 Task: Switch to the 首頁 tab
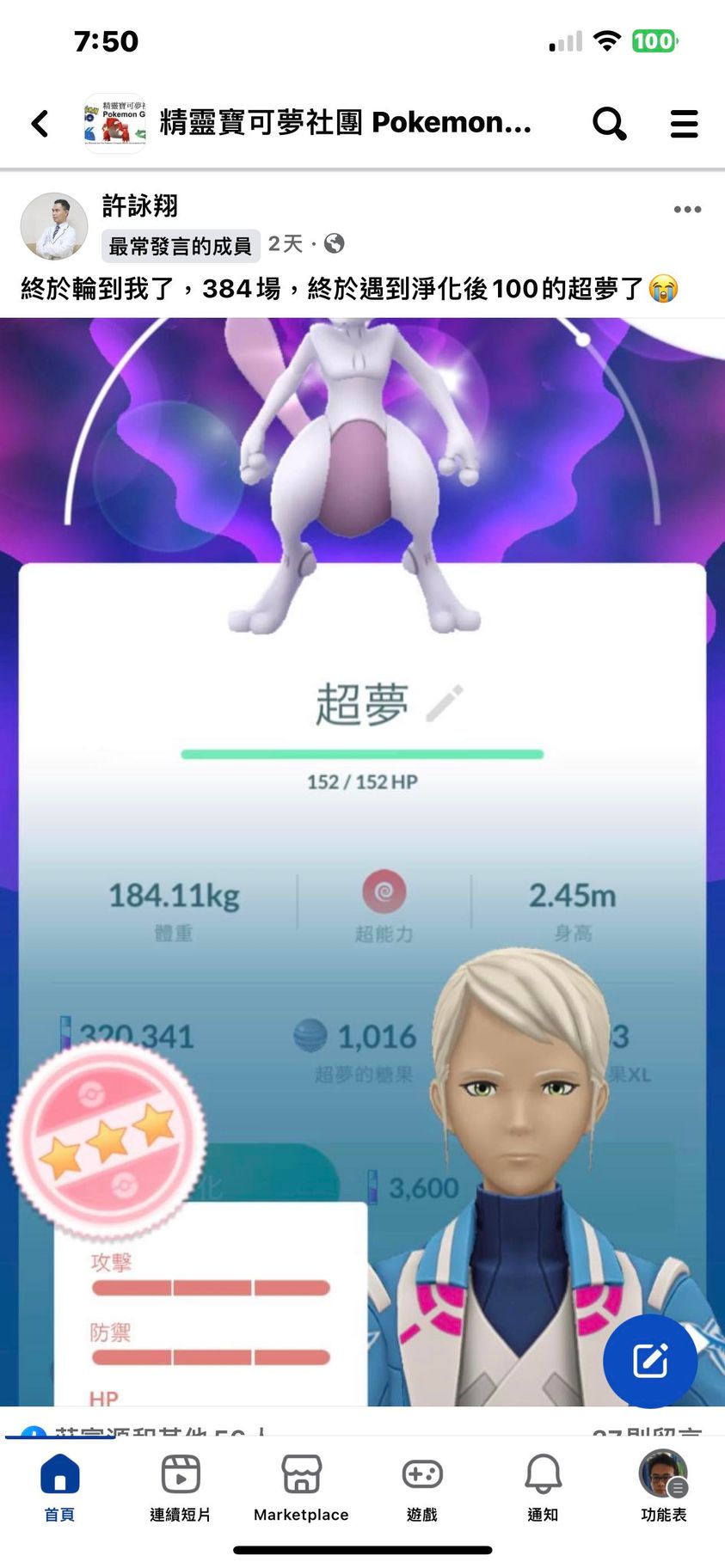point(59,1487)
